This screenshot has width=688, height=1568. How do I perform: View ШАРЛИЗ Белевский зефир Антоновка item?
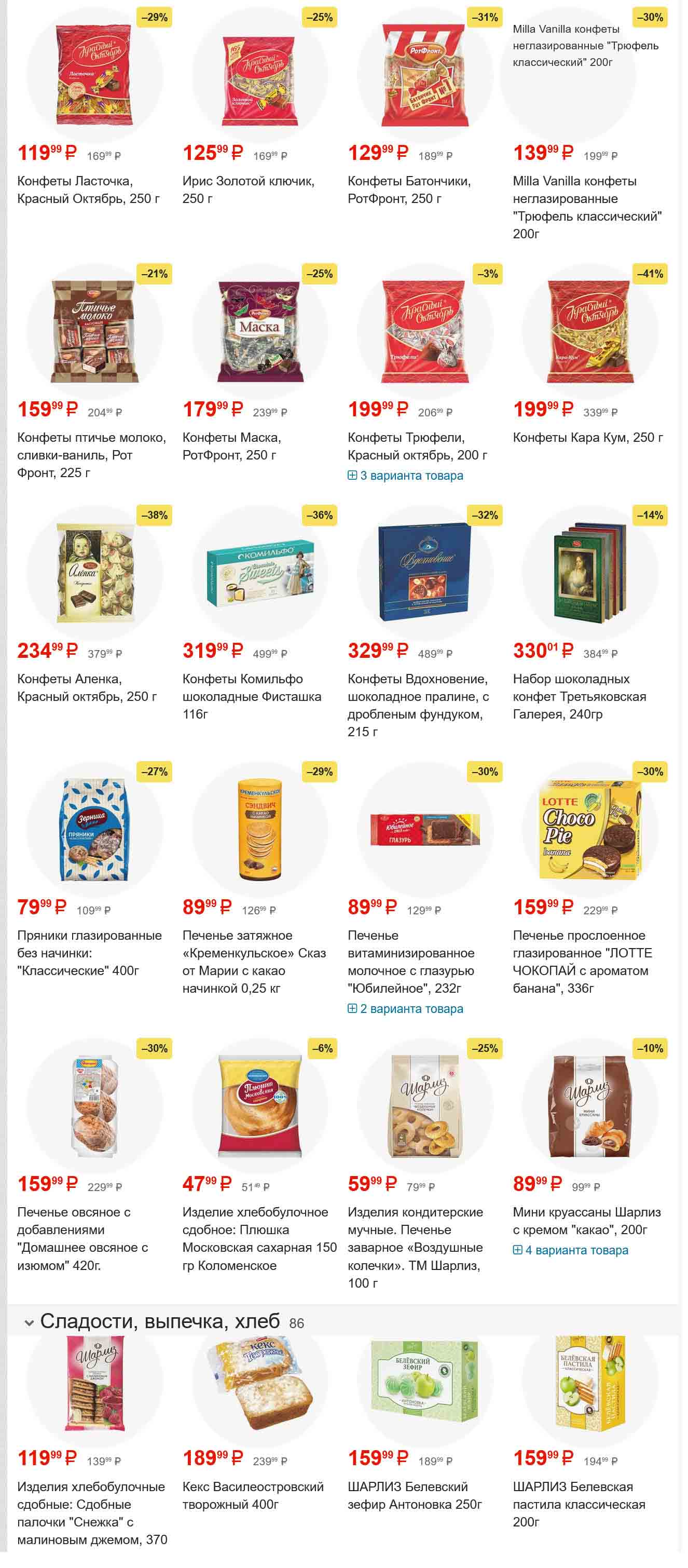pos(414,1495)
